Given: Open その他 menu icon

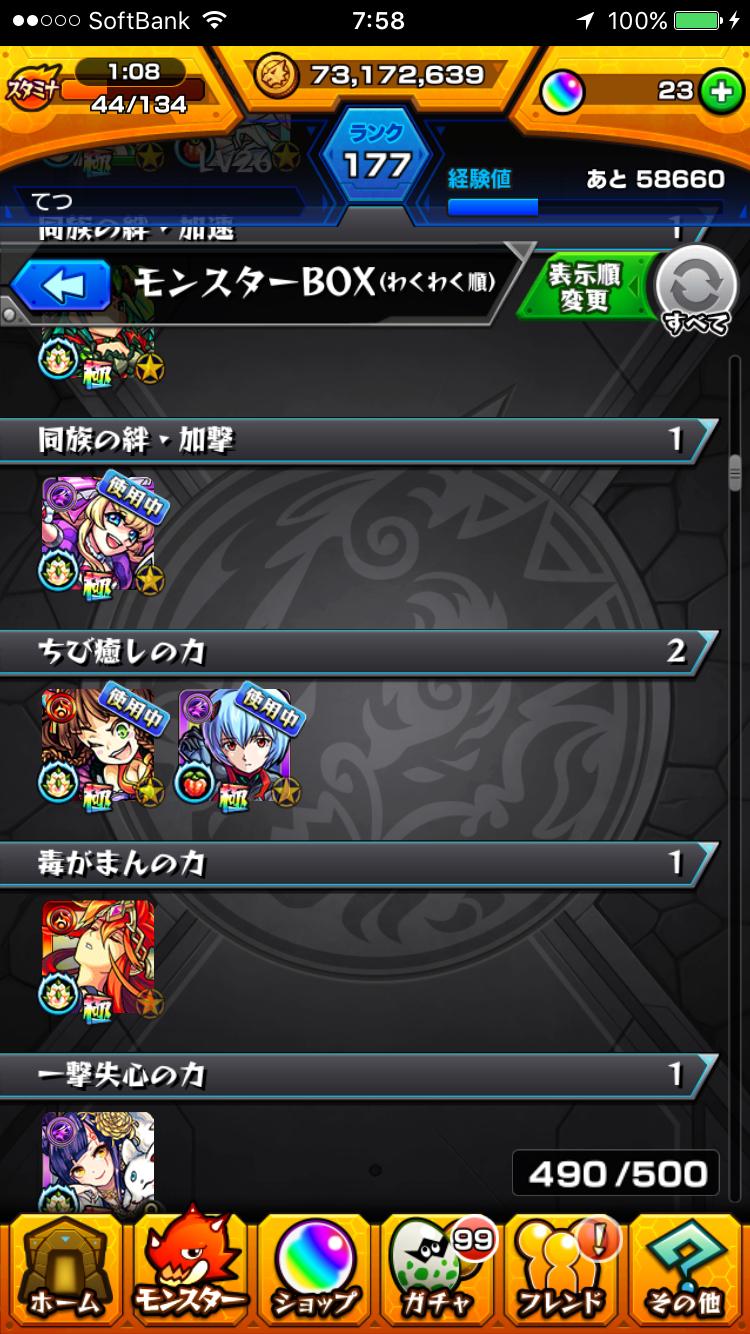Looking at the screenshot, I should pyautogui.click(x=687, y=1270).
